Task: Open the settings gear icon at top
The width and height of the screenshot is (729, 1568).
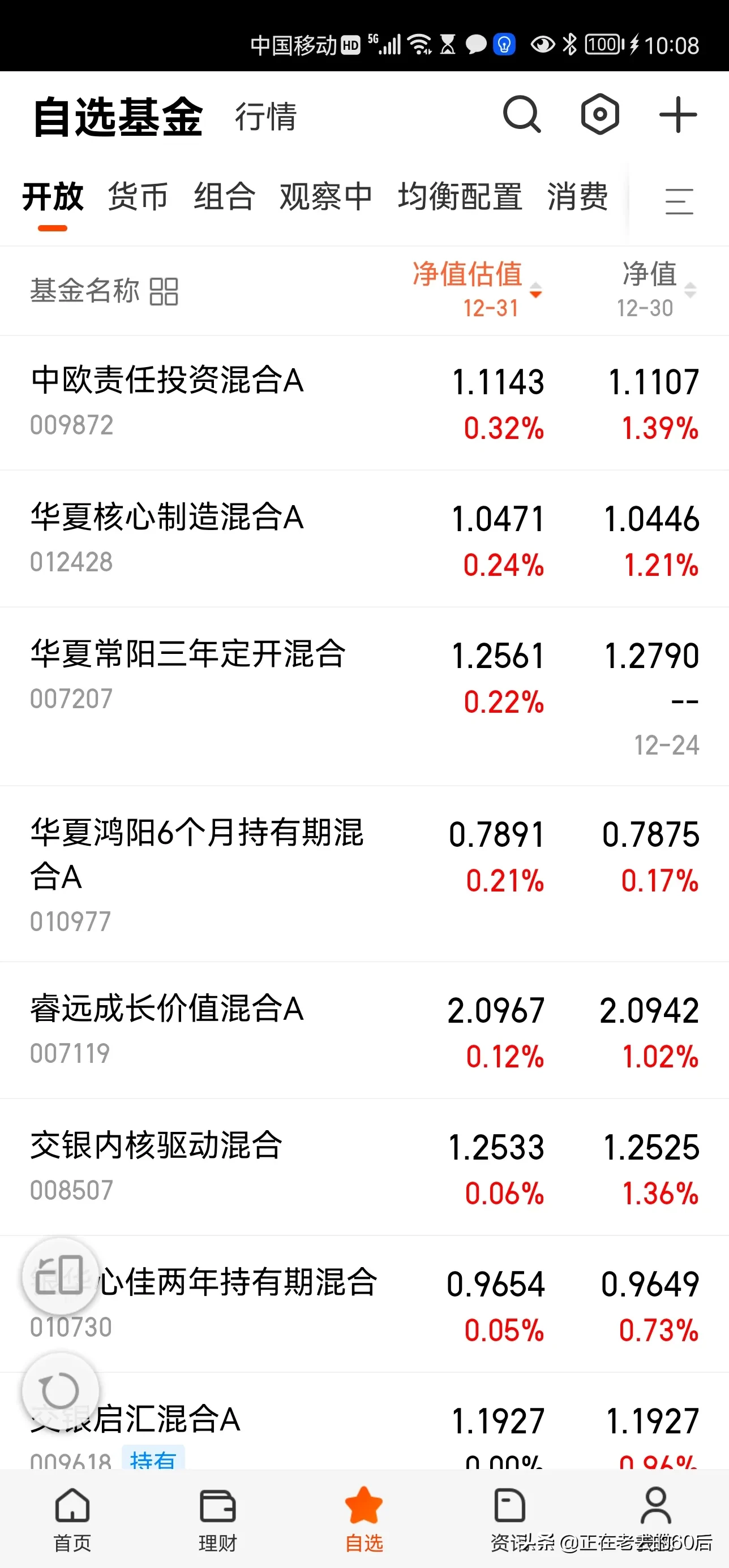Action: pos(600,115)
